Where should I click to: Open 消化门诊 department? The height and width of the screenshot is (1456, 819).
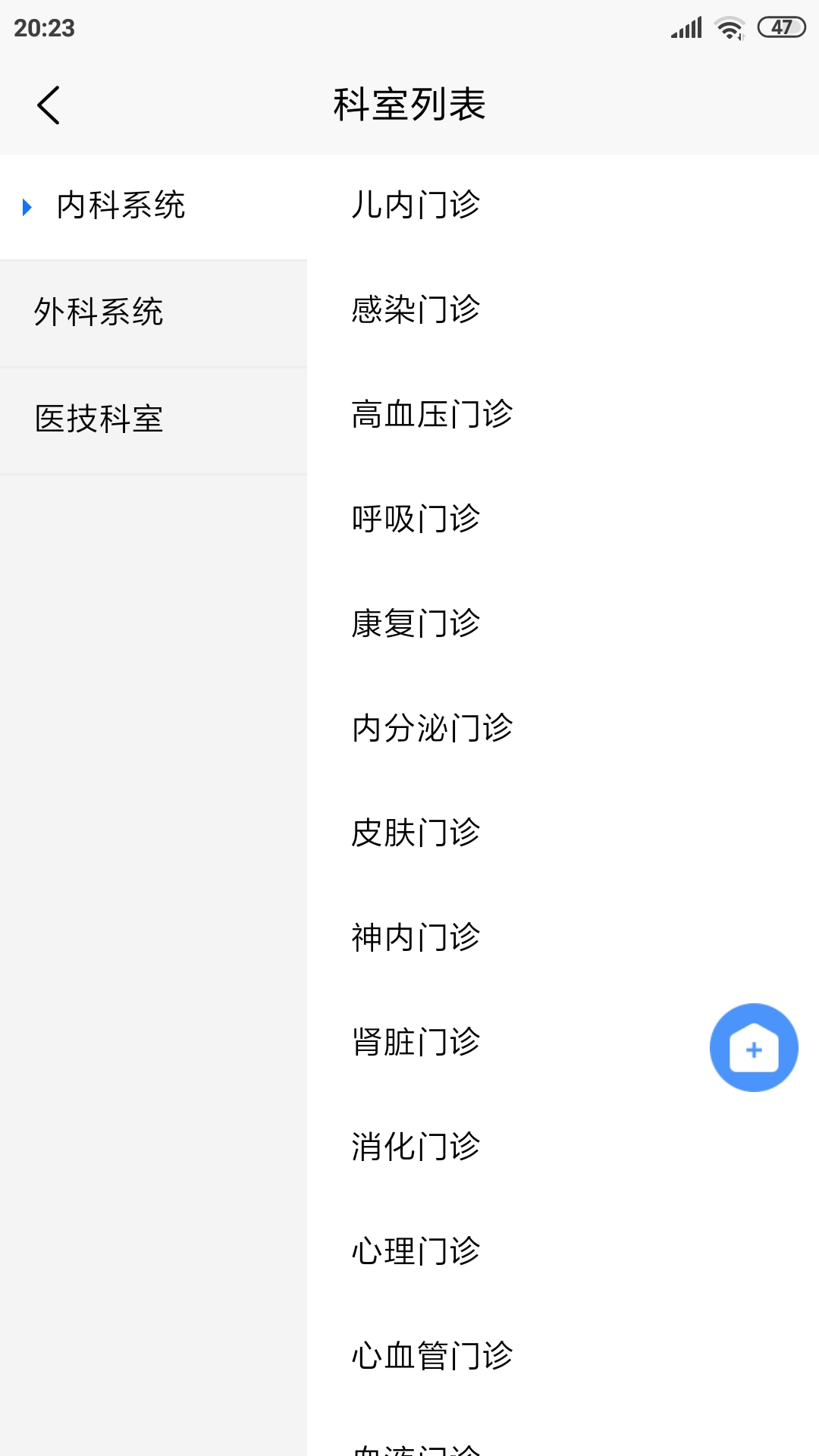(x=416, y=1147)
